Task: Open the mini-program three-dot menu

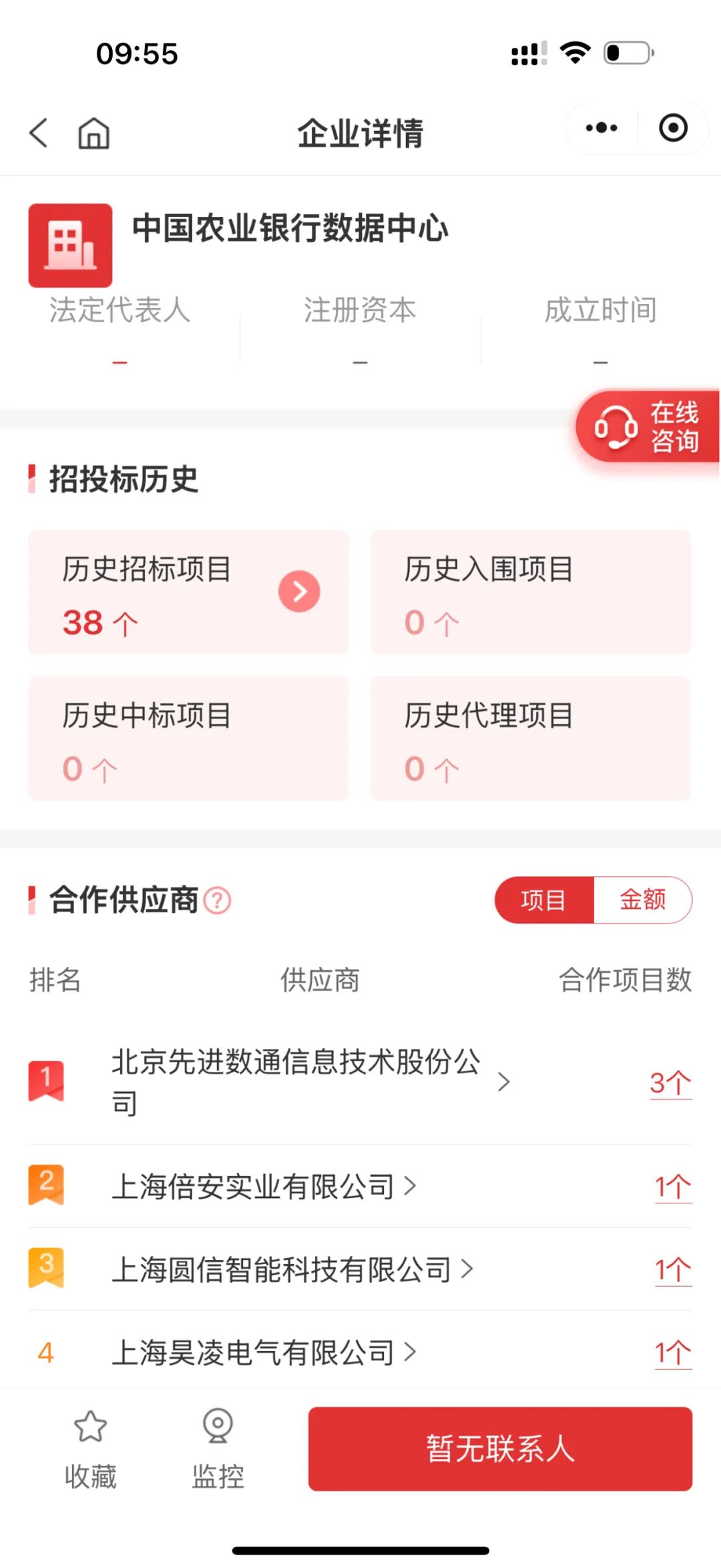Action: tap(601, 128)
